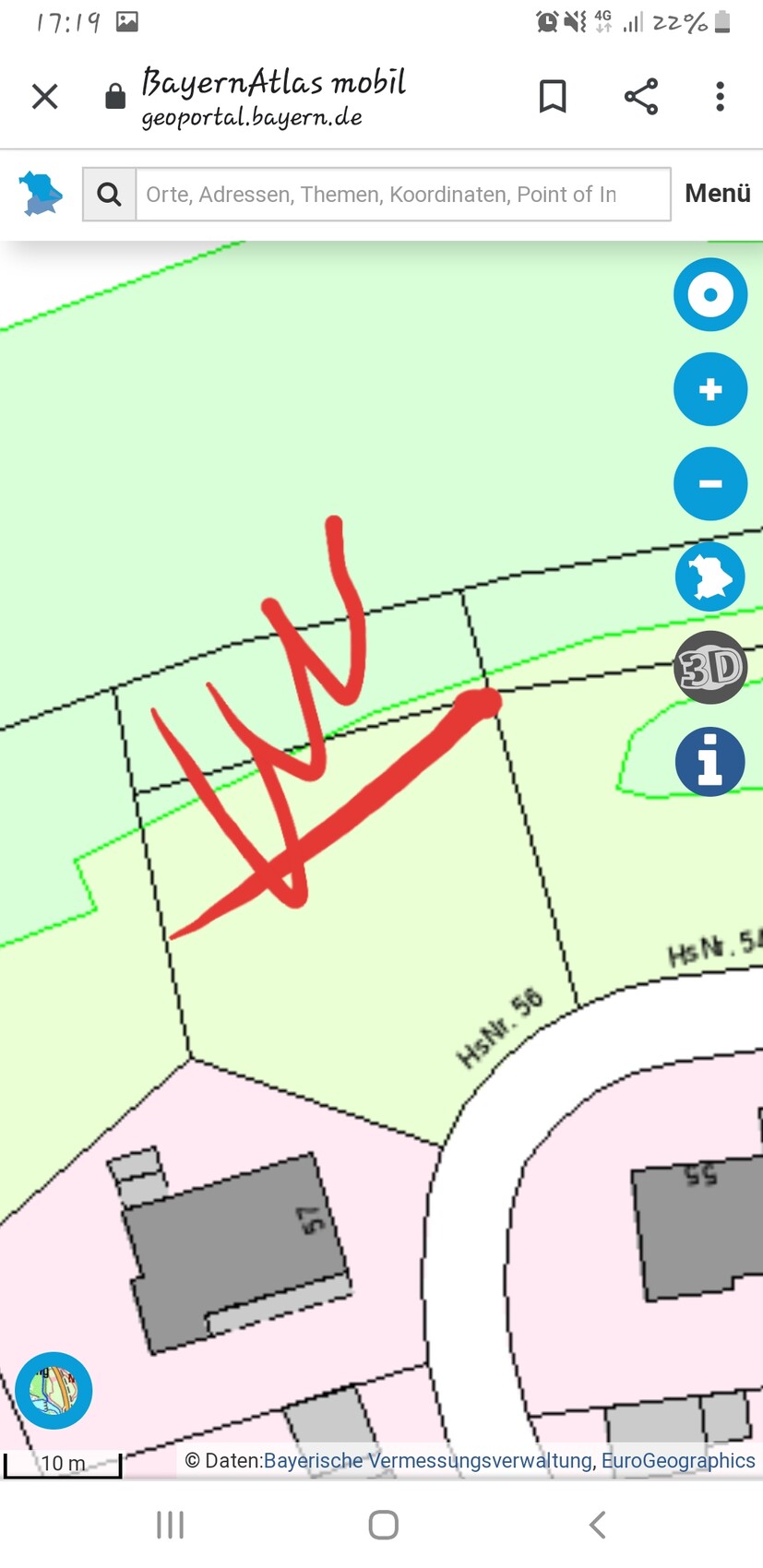Change the background map layer
Screen dimensions: 763x1568
click(x=54, y=1390)
